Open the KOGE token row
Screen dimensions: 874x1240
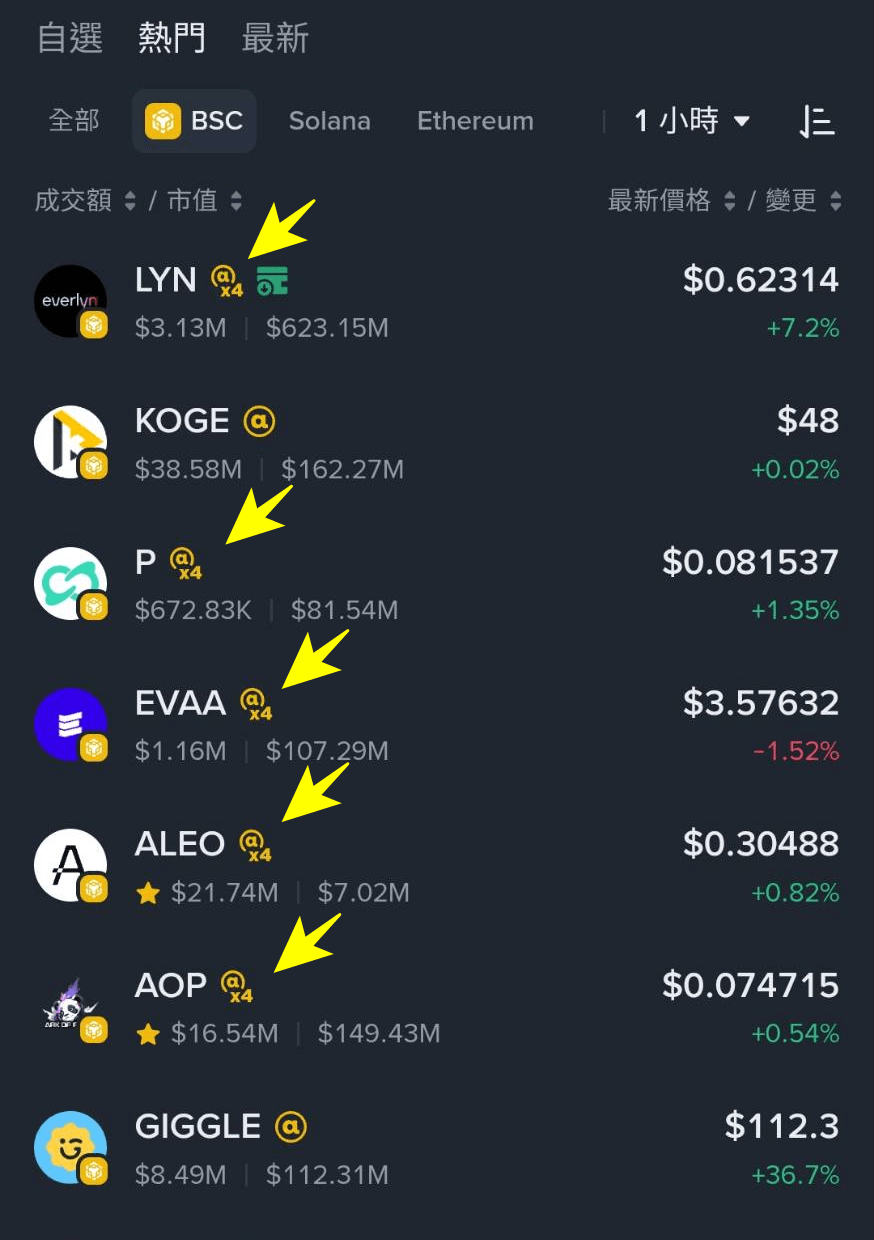click(437, 442)
